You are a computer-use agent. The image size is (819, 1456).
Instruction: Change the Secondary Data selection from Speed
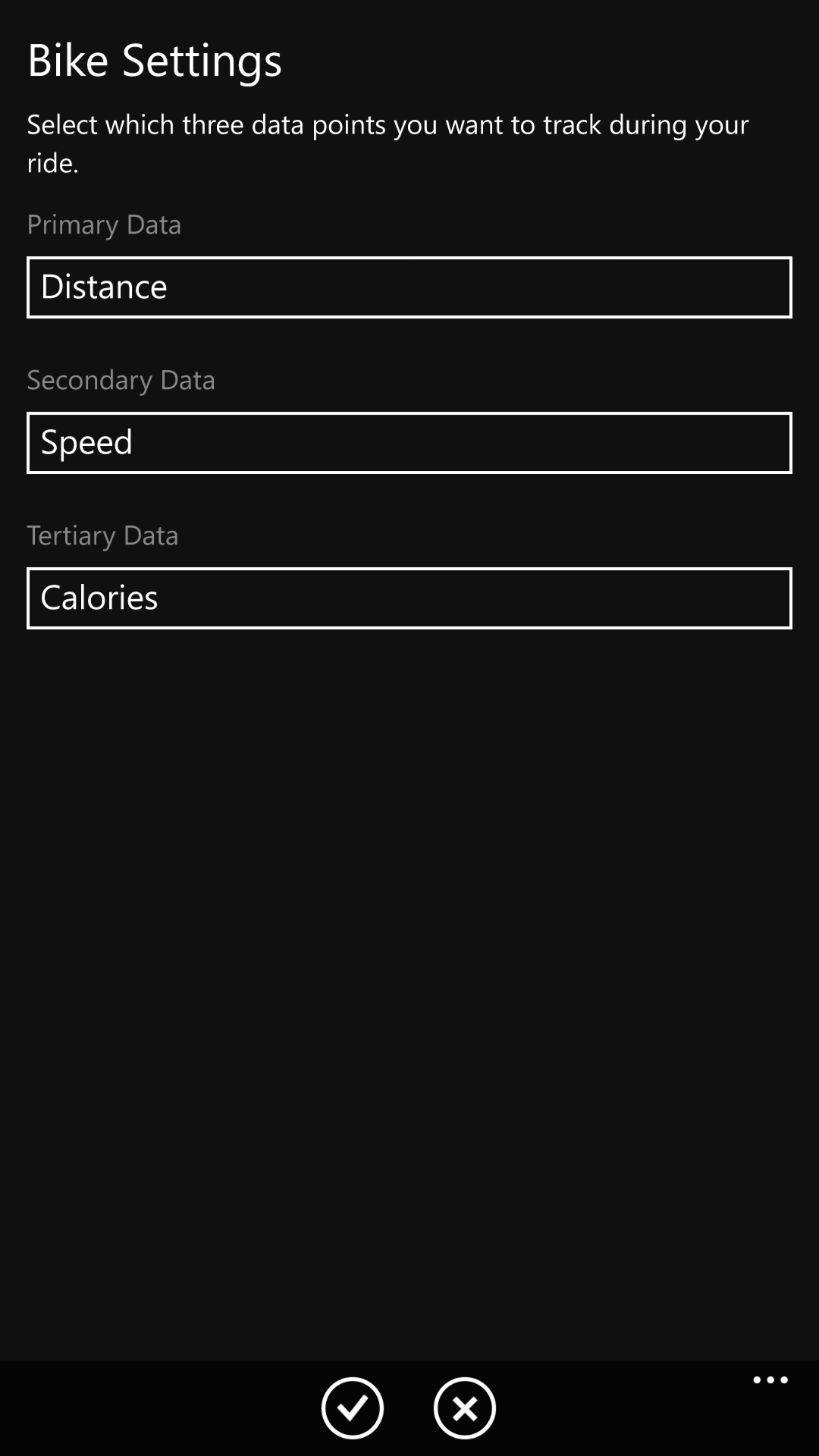[x=409, y=443]
